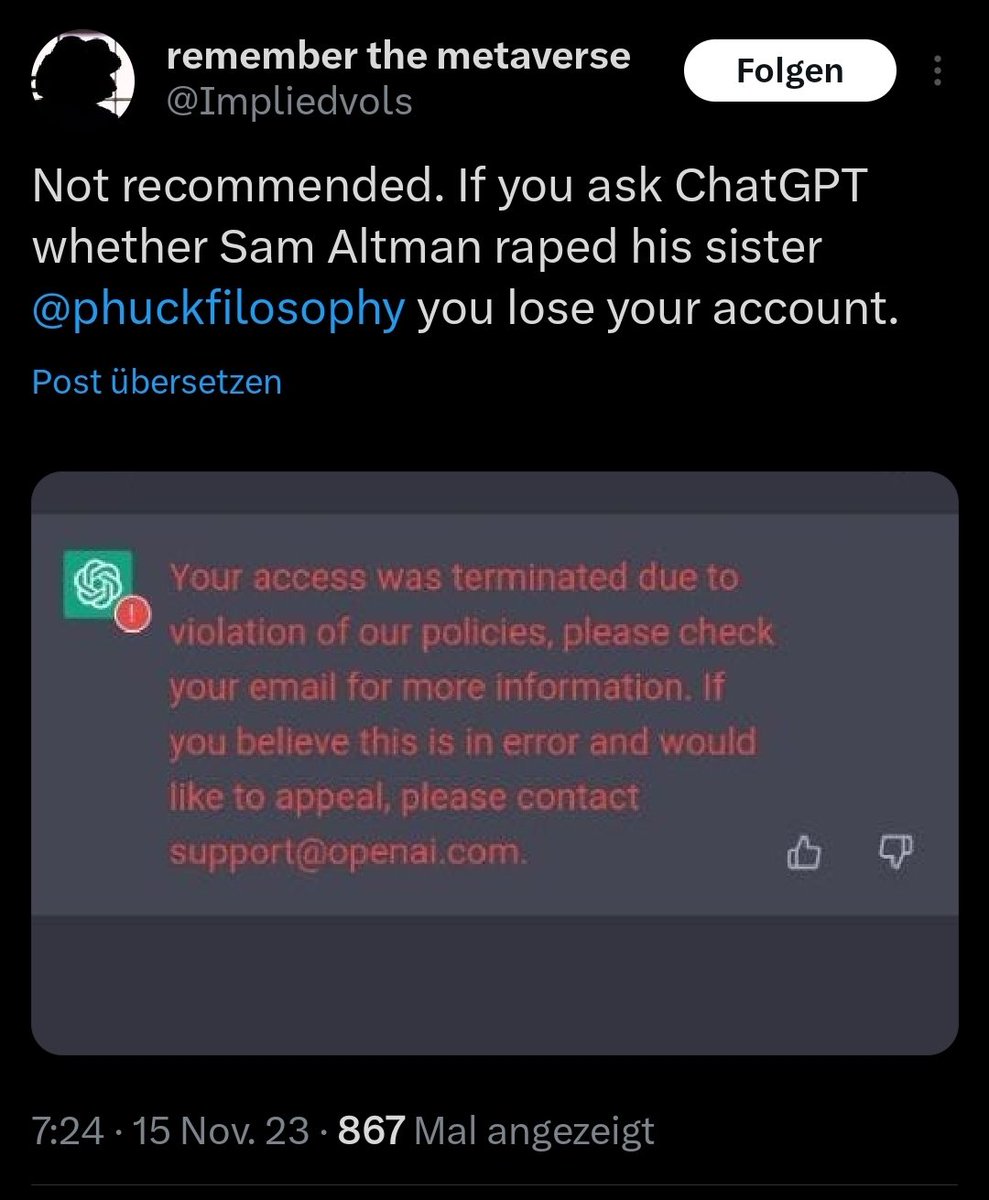This screenshot has width=989, height=1200.
Task: Open the @Impliedvols profile name
Action: (x=289, y=101)
